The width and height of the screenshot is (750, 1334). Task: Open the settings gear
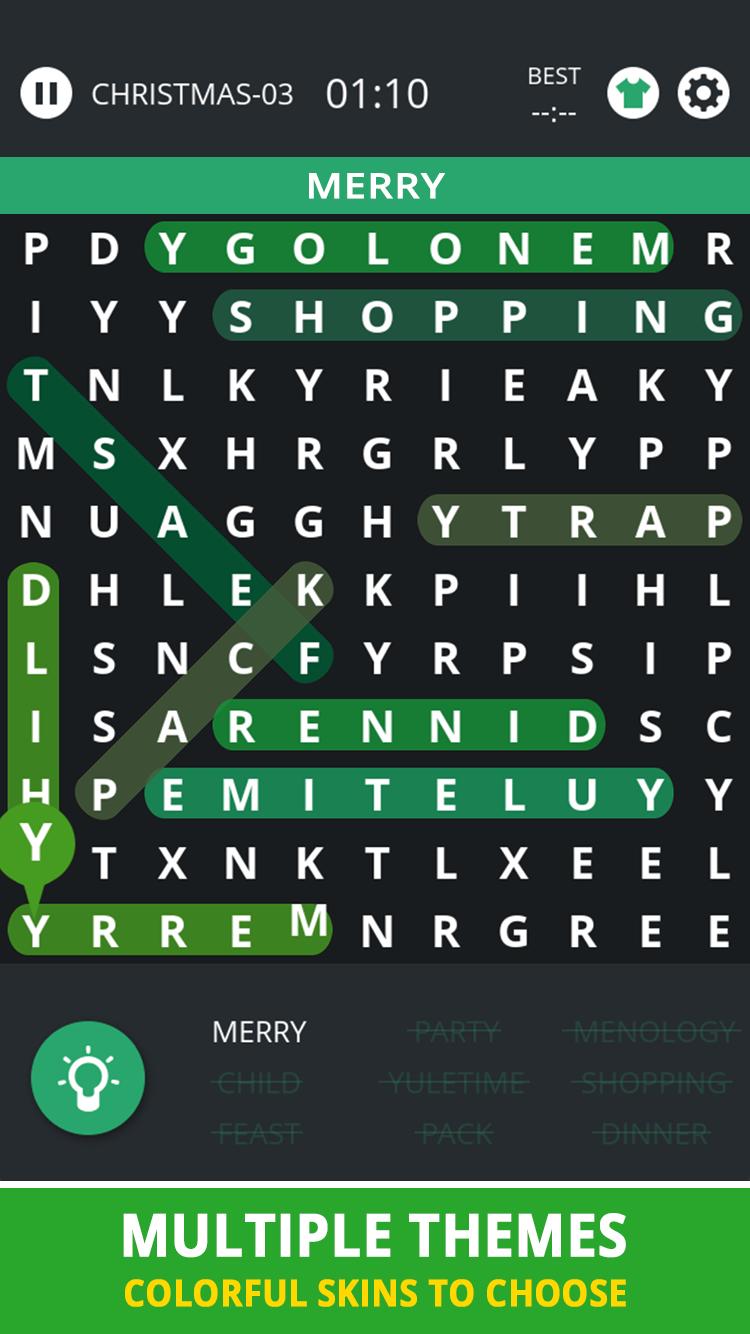tap(704, 94)
